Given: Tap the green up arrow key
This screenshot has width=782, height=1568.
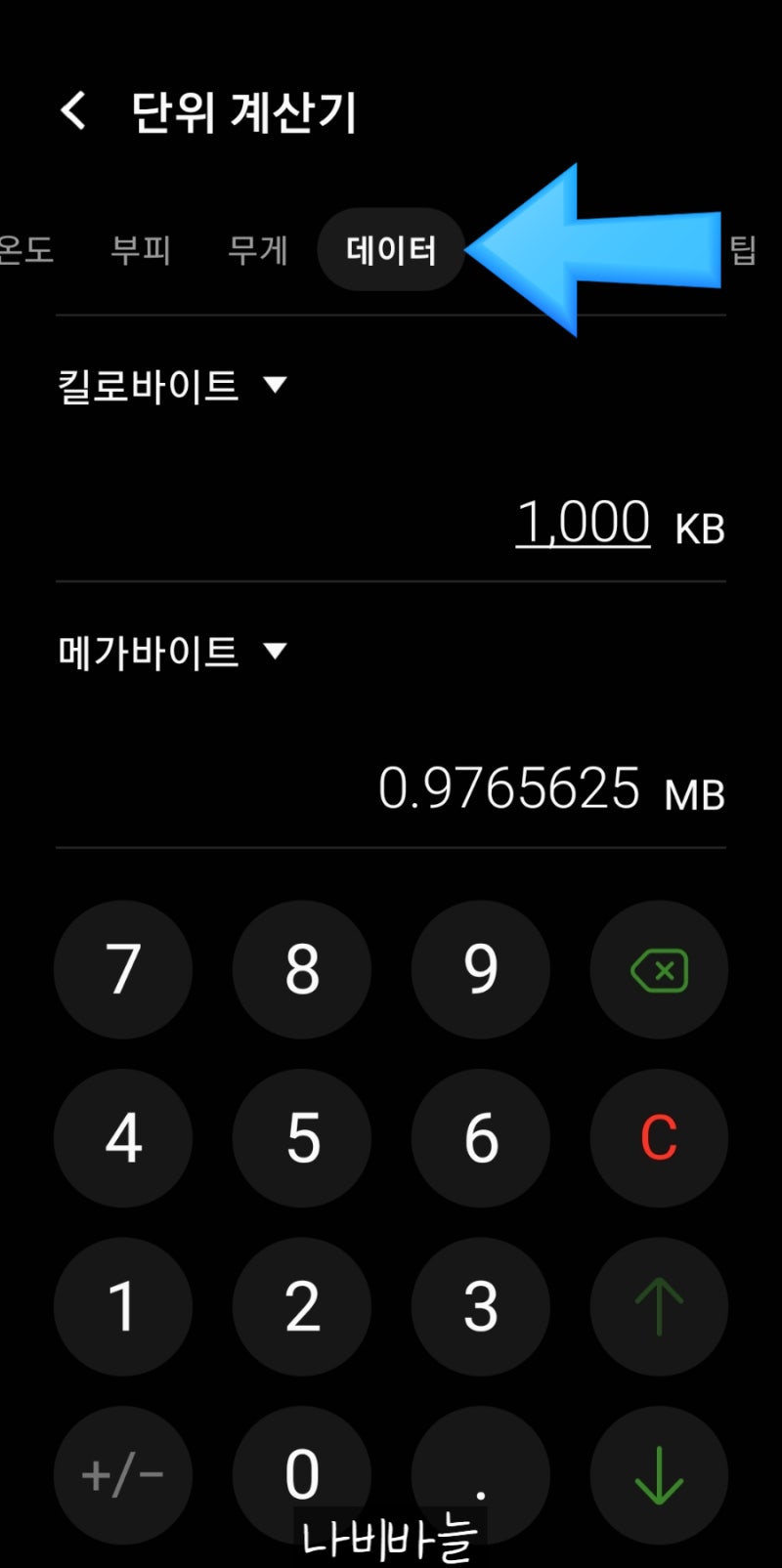Looking at the screenshot, I should pyautogui.click(x=660, y=1307).
